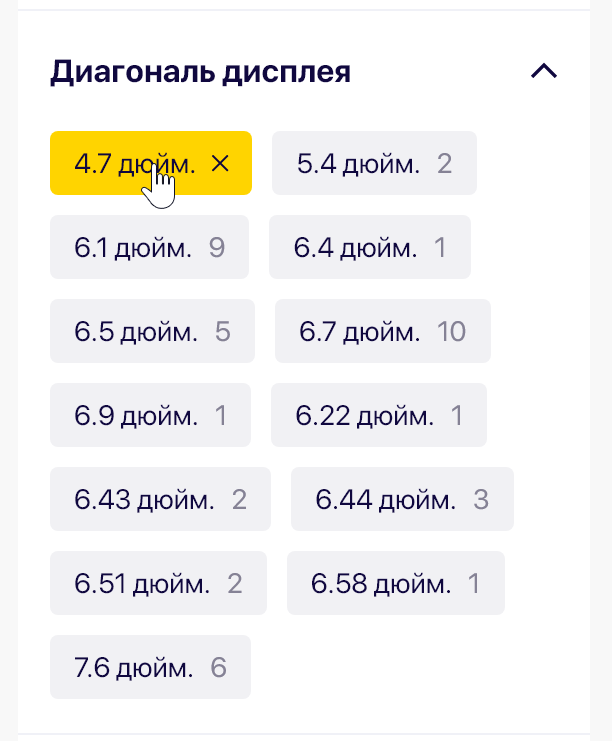Pick the 6.9 дюйм. chip
Image resolution: width=612 pixels, height=741 pixels.
(x=150, y=415)
